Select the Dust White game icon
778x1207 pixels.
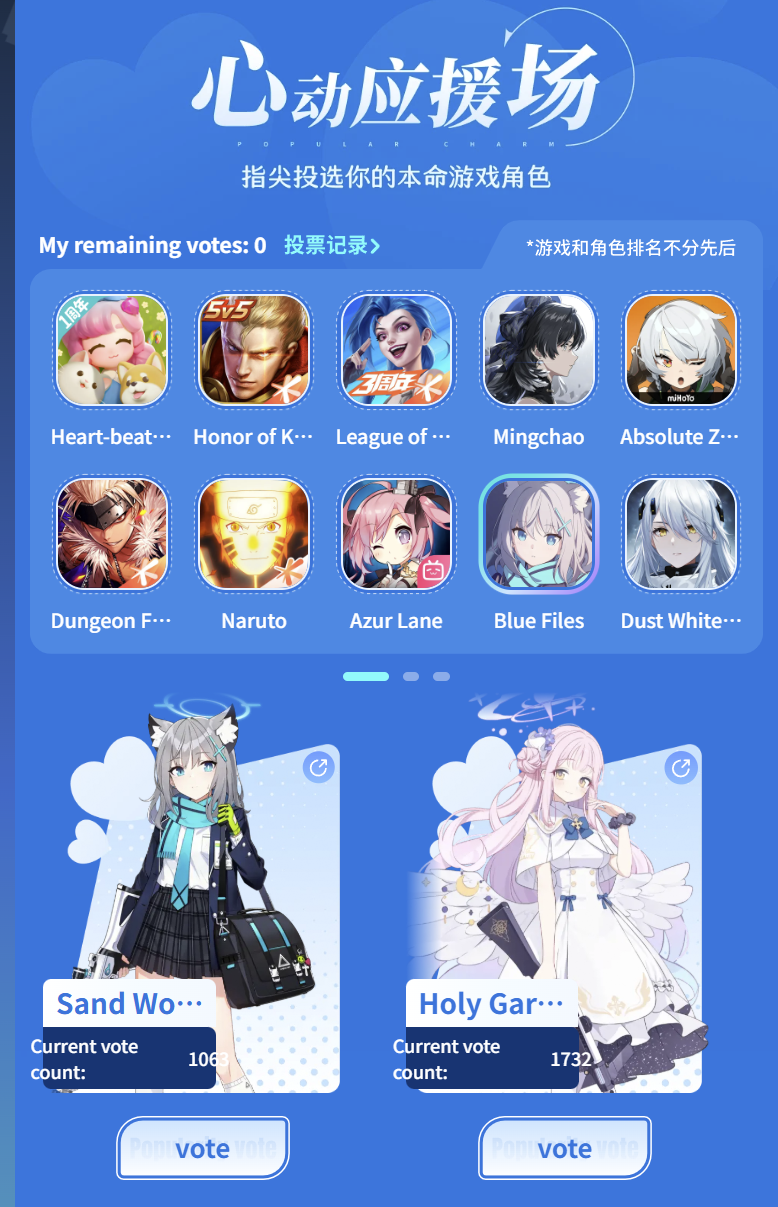pyautogui.click(x=681, y=534)
